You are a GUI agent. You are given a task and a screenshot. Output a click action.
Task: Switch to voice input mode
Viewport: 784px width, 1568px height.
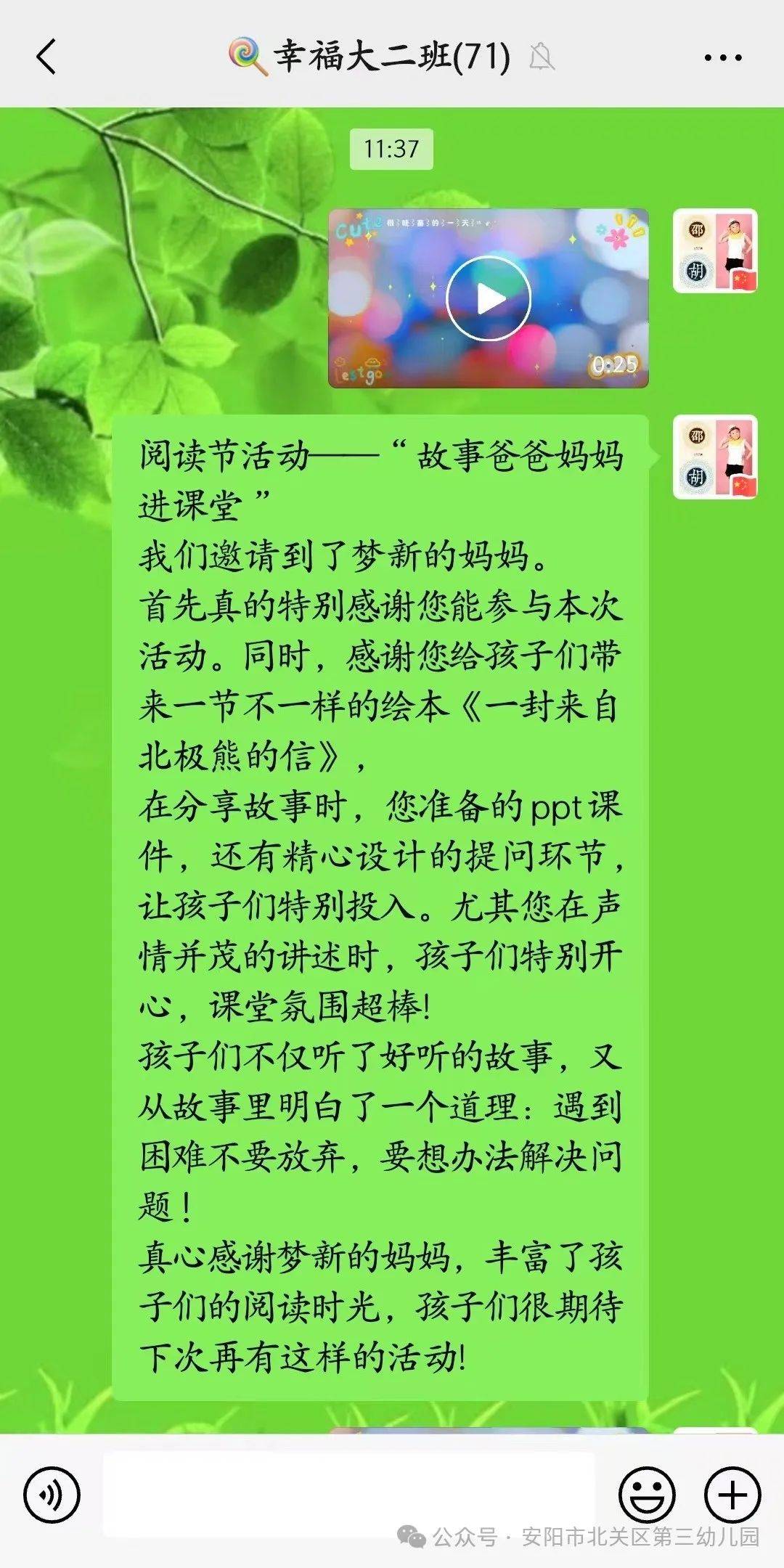52,1495
